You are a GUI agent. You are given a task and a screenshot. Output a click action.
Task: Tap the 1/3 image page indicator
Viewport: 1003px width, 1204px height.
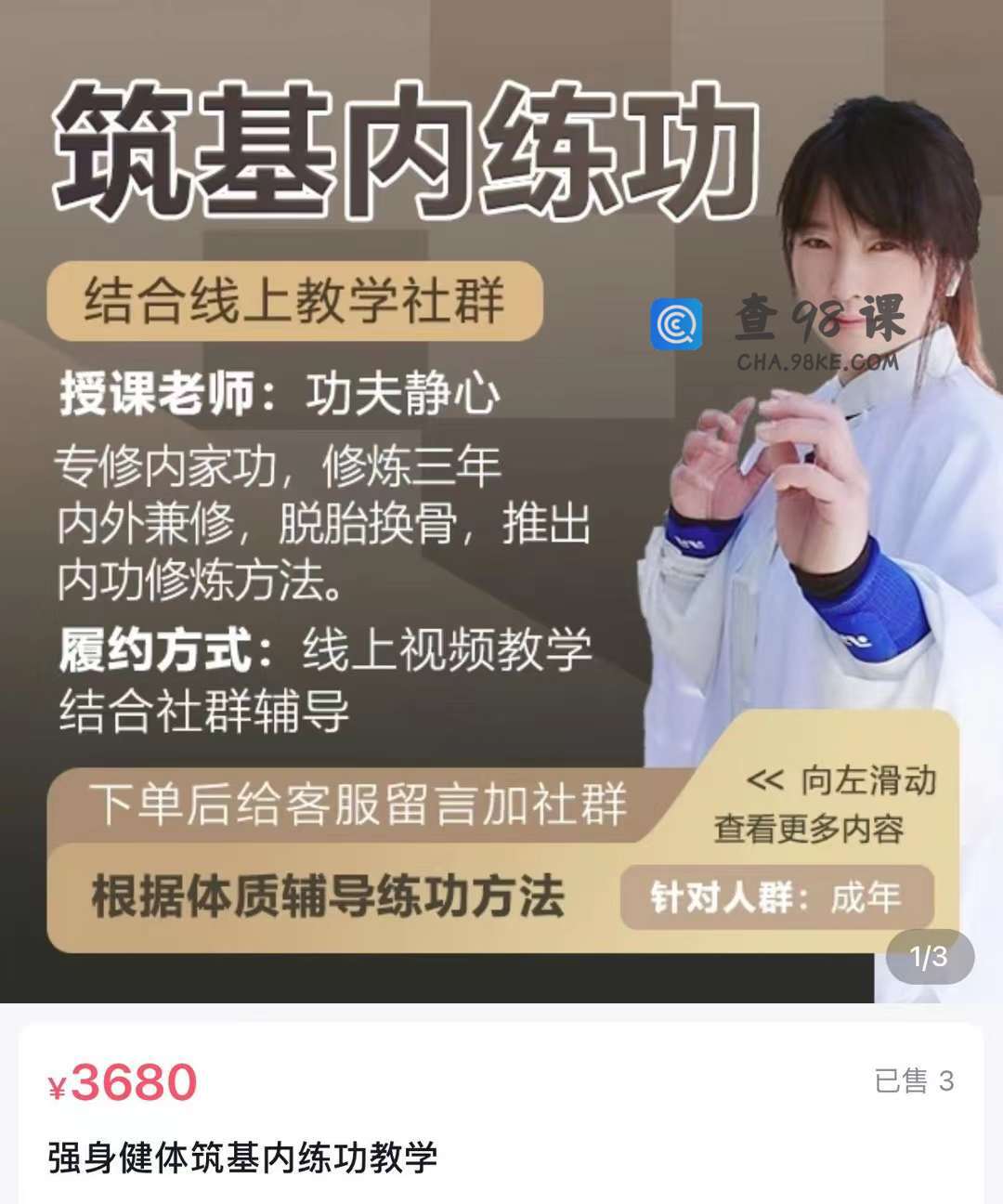929,957
